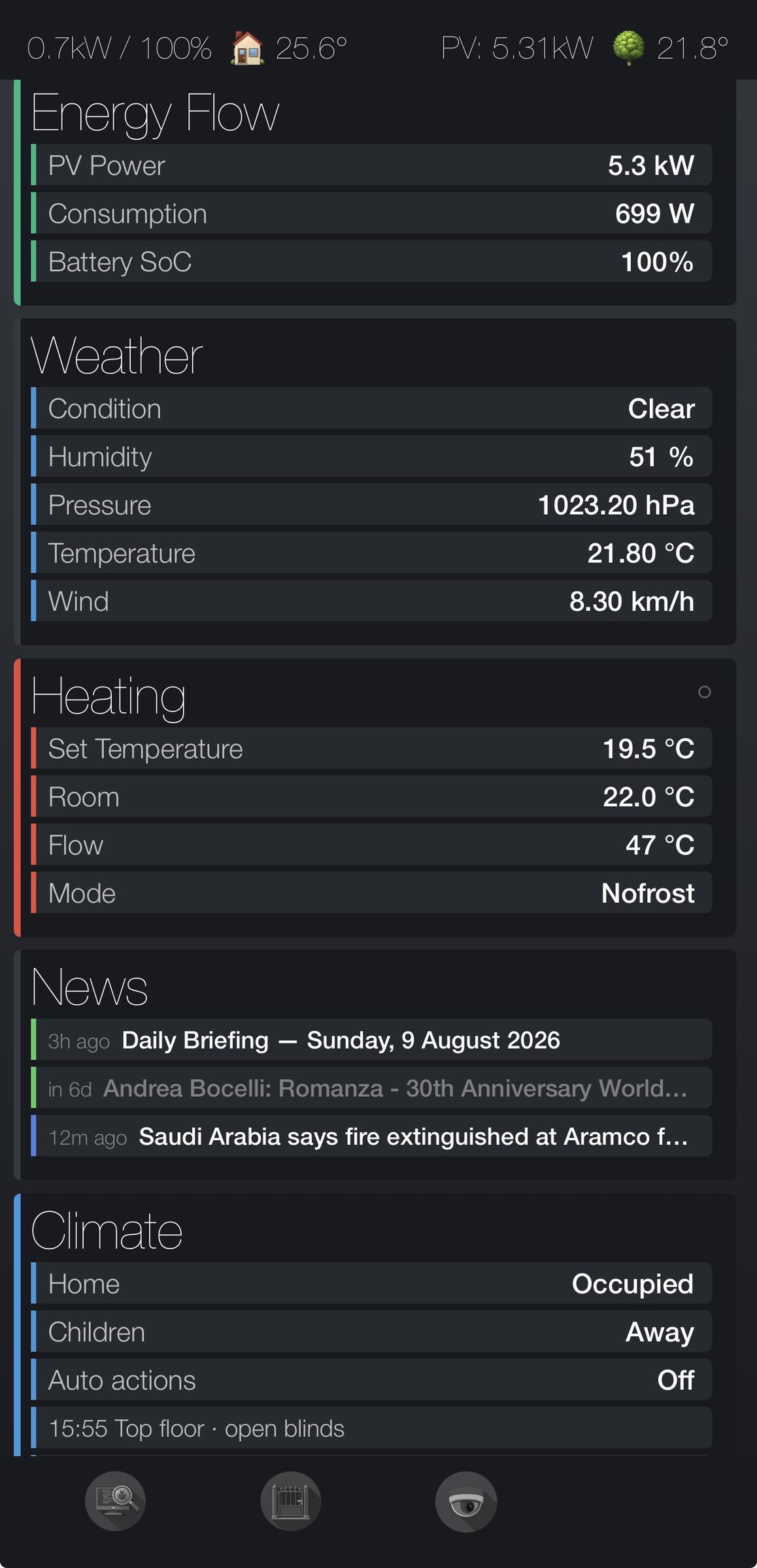
Task: Open the security camera icon
Action: tap(466, 1501)
